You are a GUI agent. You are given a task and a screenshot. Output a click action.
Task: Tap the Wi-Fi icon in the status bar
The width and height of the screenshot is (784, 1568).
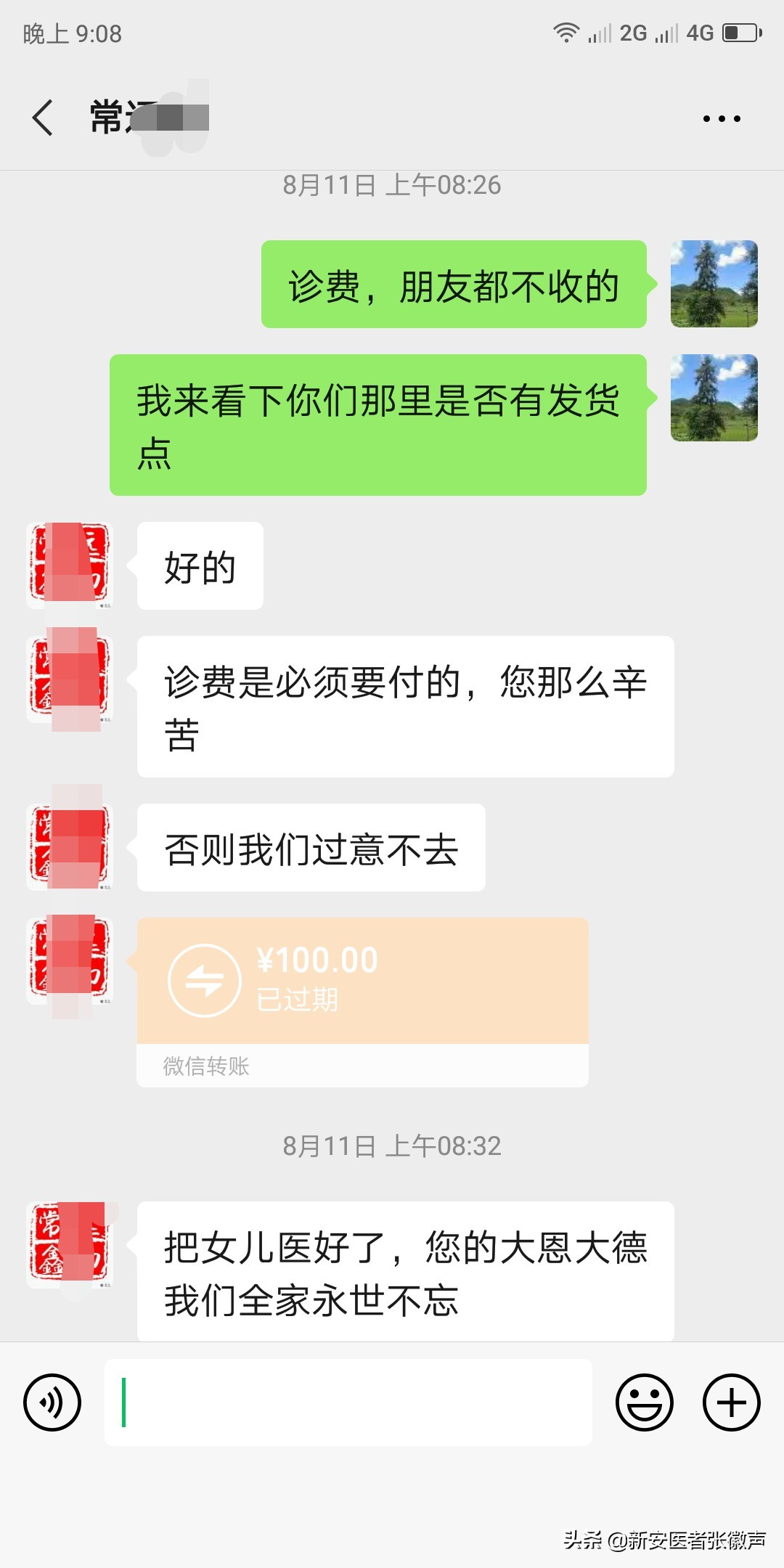pyautogui.click(x=565, y=32)
